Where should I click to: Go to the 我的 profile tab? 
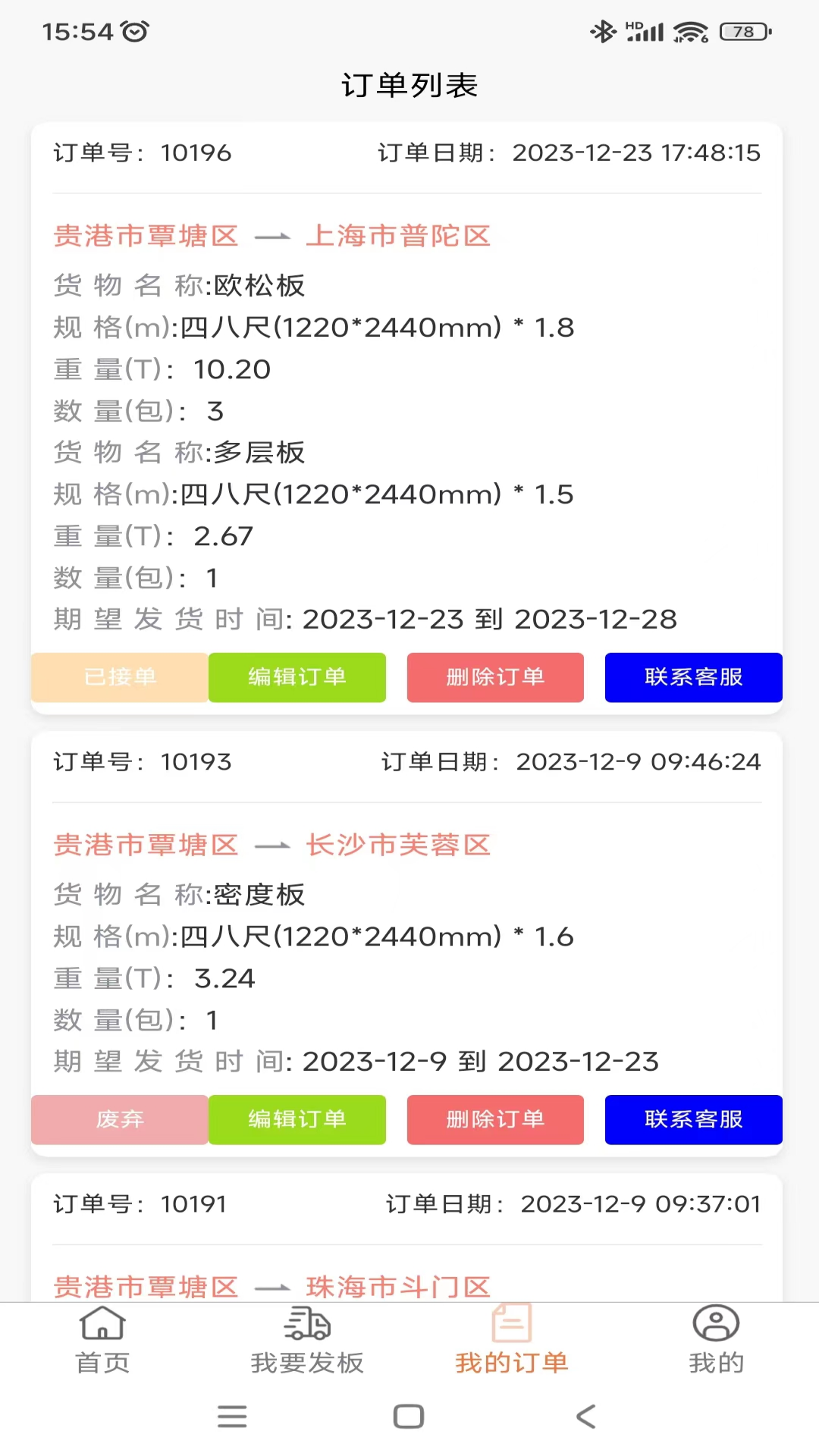pyautogui.click(x=716, y=1341)
